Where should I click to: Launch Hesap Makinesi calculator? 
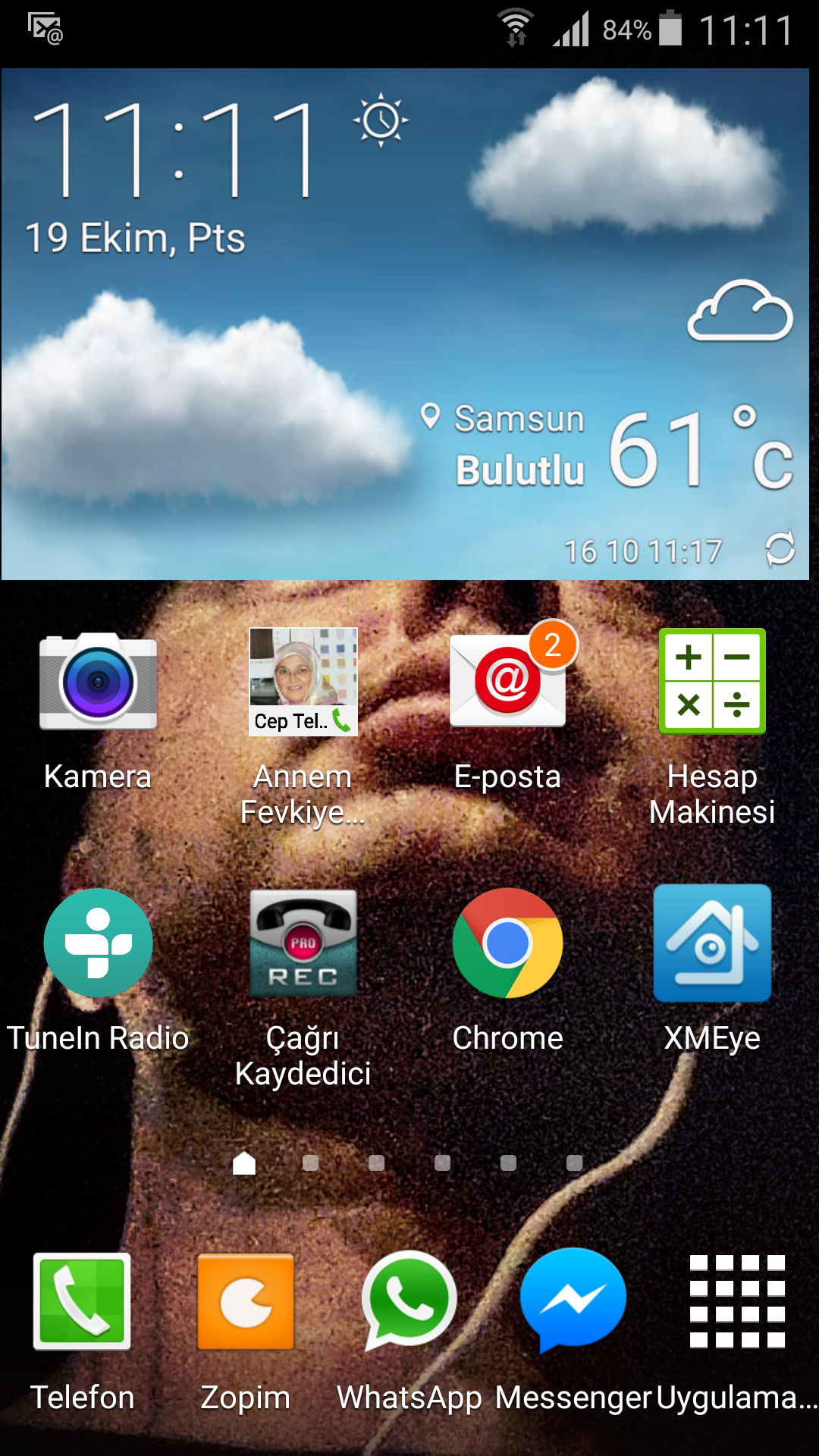coord(712,681)
